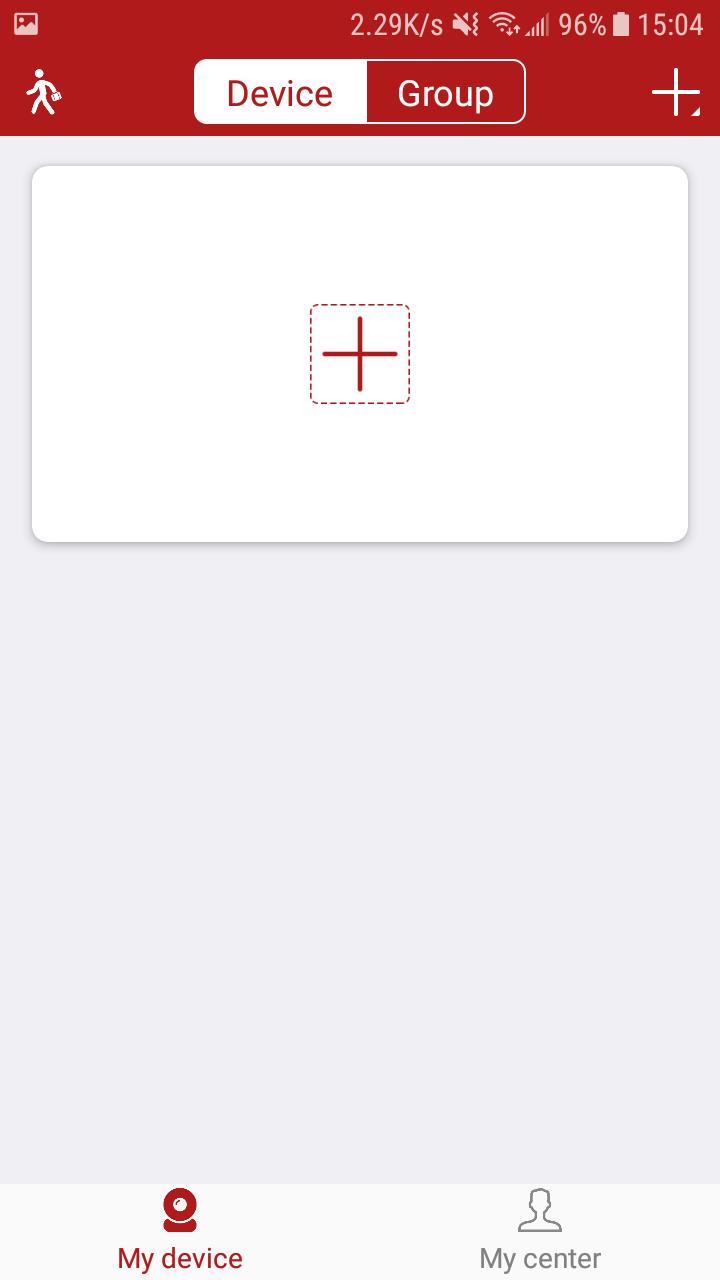Open the quick motion/alarm icon top left
This screenshot has width=720, height=1280.
(x=45, y=92)
